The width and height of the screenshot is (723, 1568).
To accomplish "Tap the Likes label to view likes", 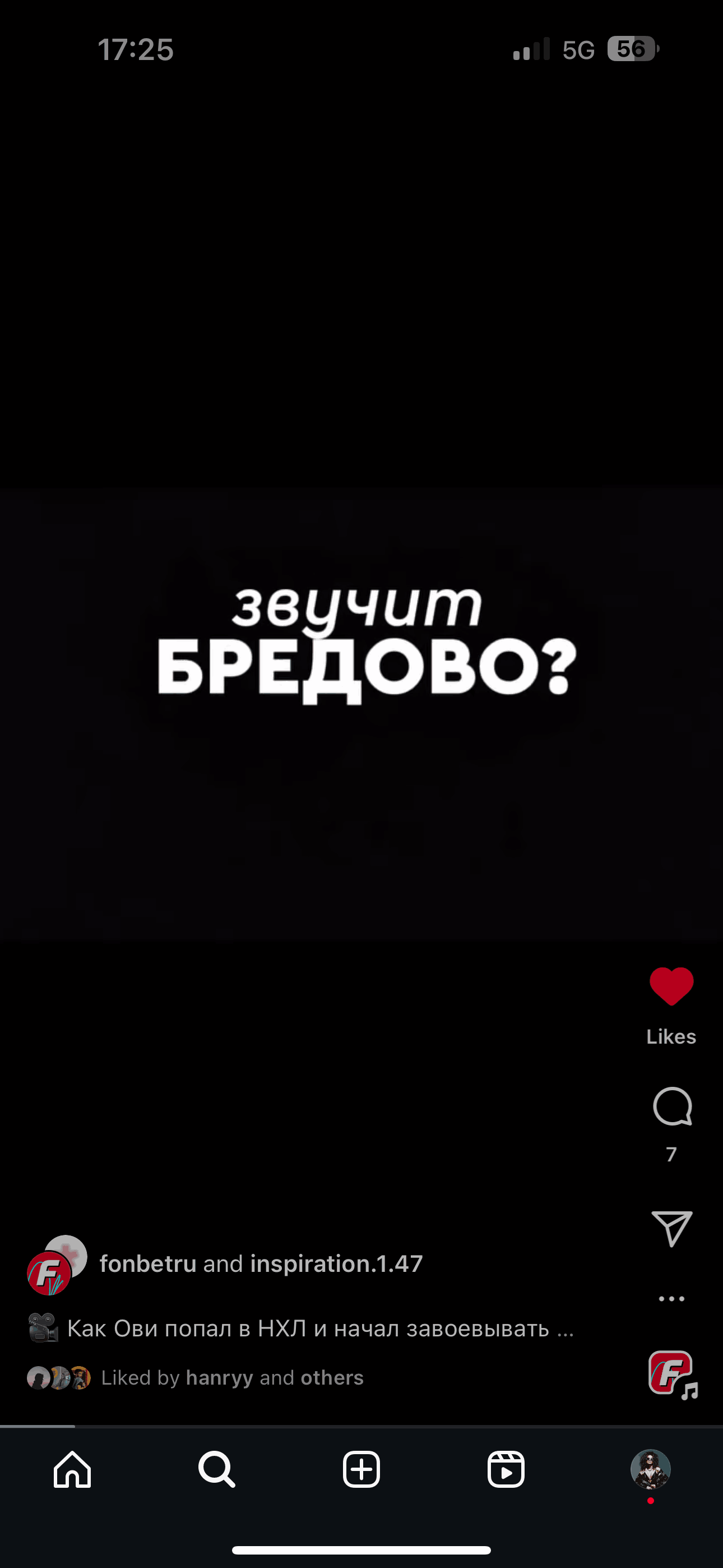I will (x=671, y=1036).
